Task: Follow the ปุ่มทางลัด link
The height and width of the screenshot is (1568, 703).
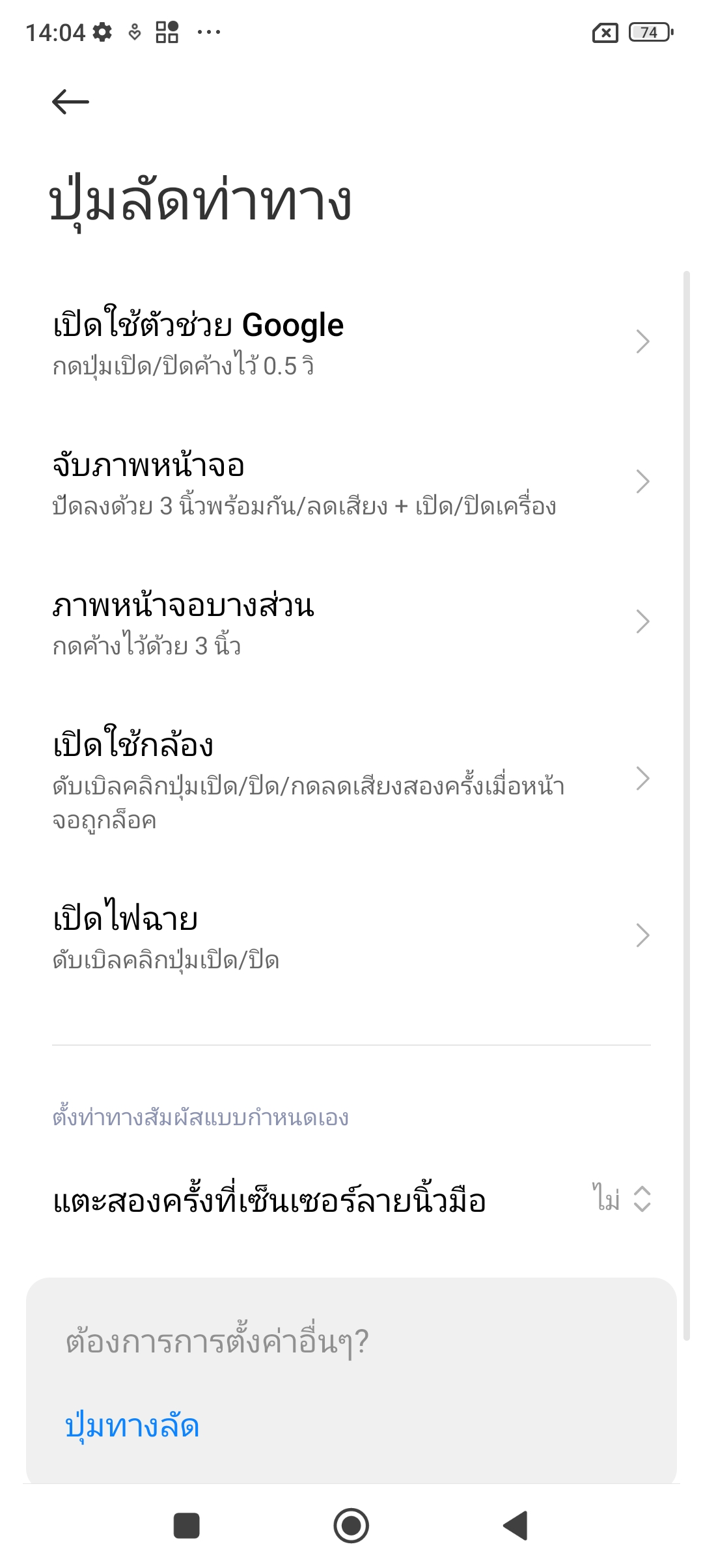Action: (x=132, y=1426)
